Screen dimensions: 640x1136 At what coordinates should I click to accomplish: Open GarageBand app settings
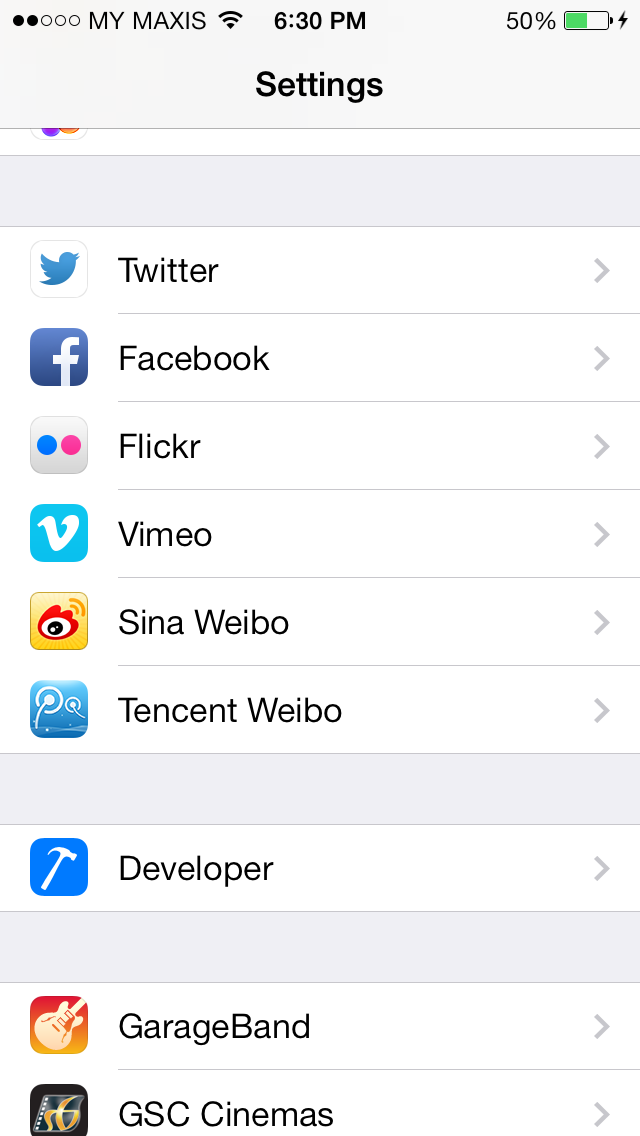[x=320, y=1026]
